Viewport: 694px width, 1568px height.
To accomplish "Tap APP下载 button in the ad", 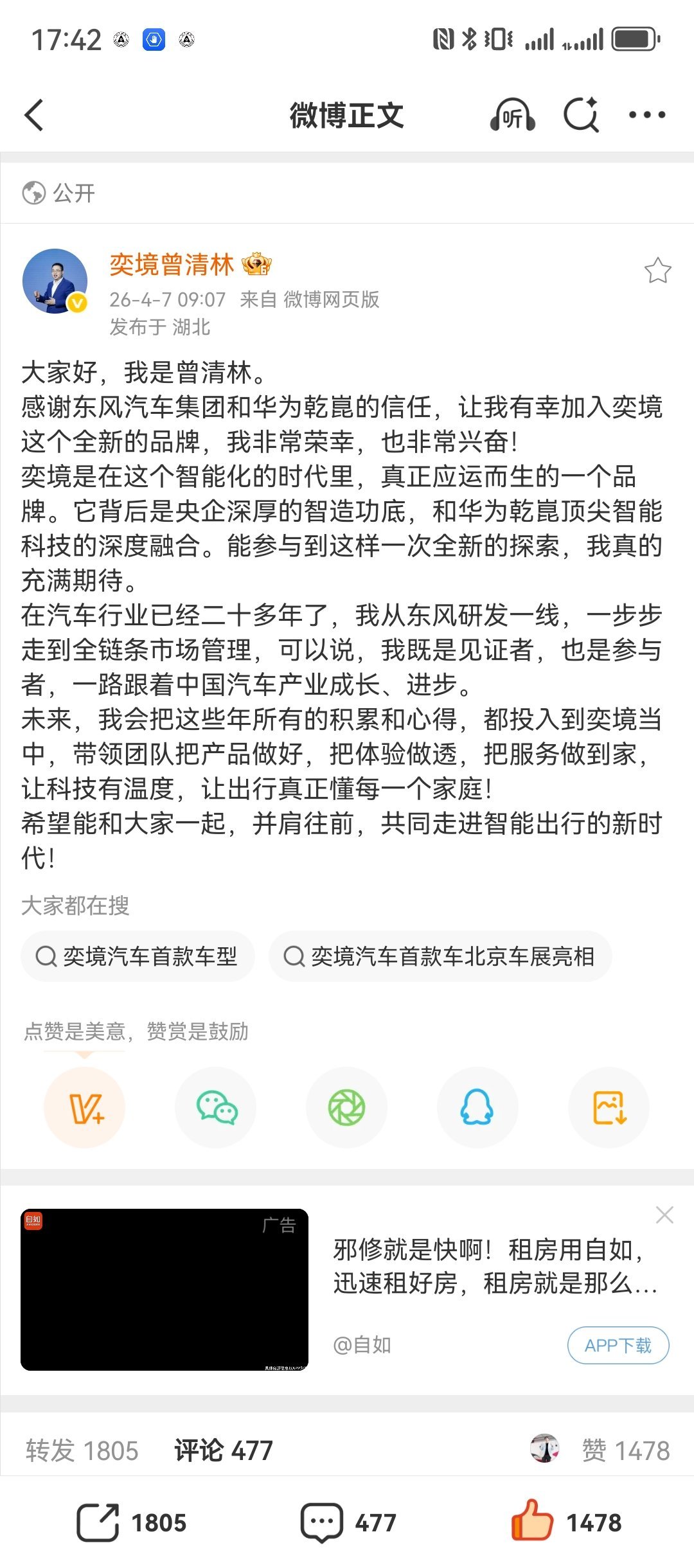I will (618, 1345).
